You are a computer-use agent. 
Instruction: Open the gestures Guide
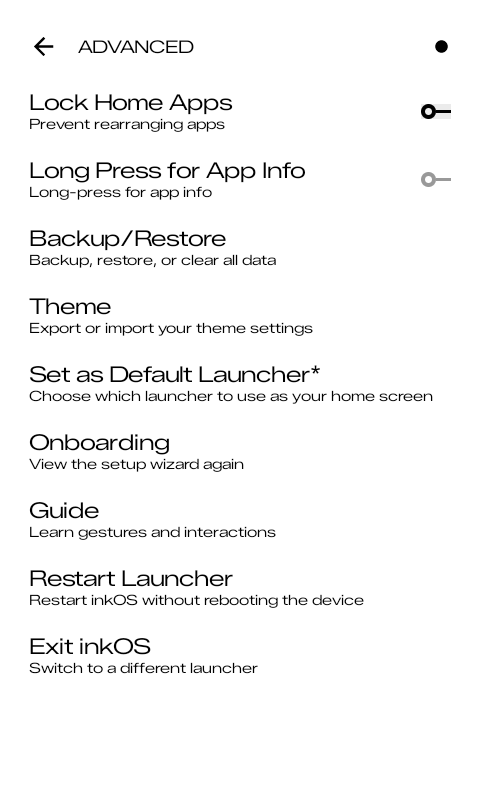click(240, 519)
